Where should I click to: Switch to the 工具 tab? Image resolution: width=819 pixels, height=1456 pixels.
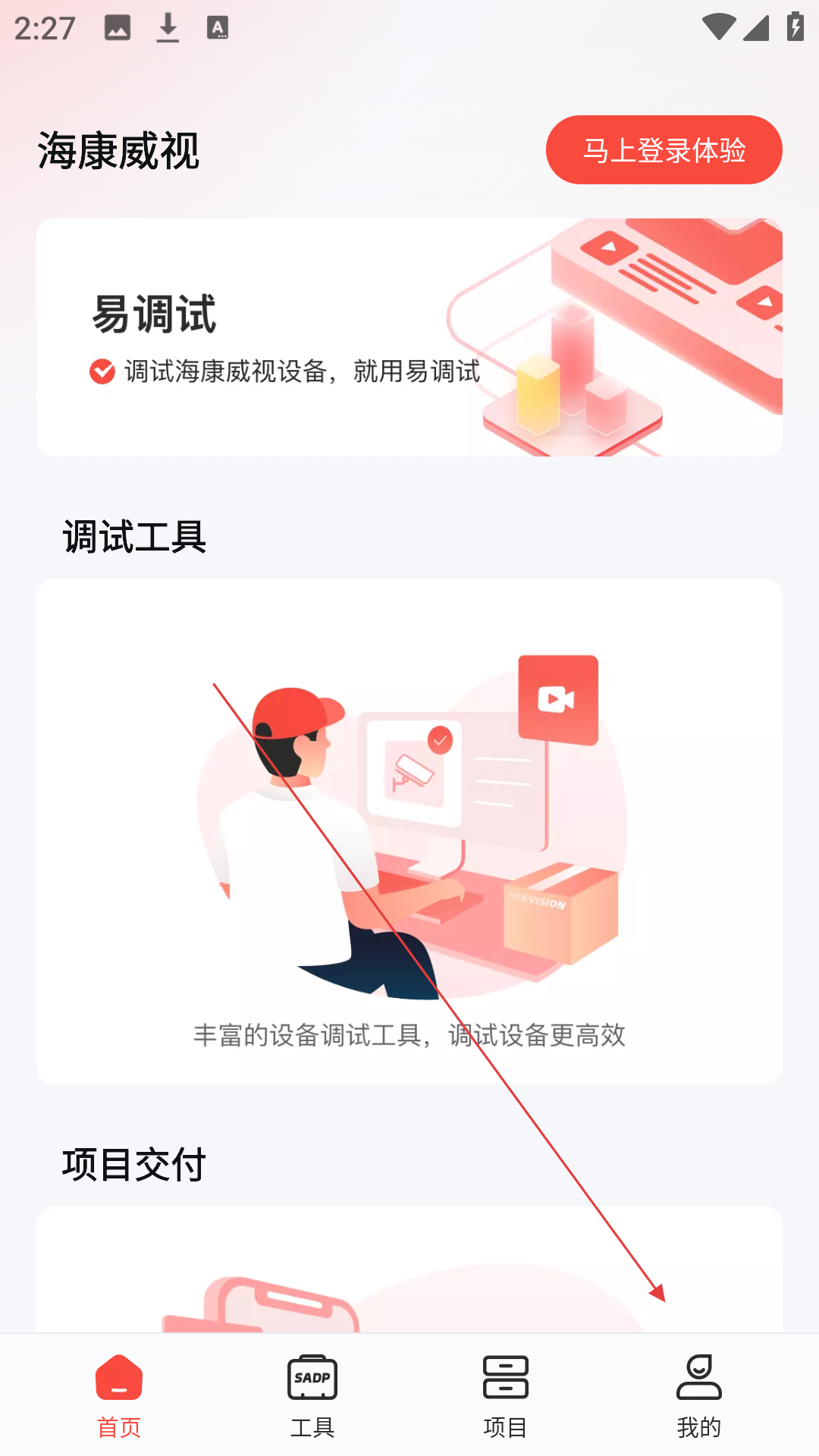(x=312, y=1397)
